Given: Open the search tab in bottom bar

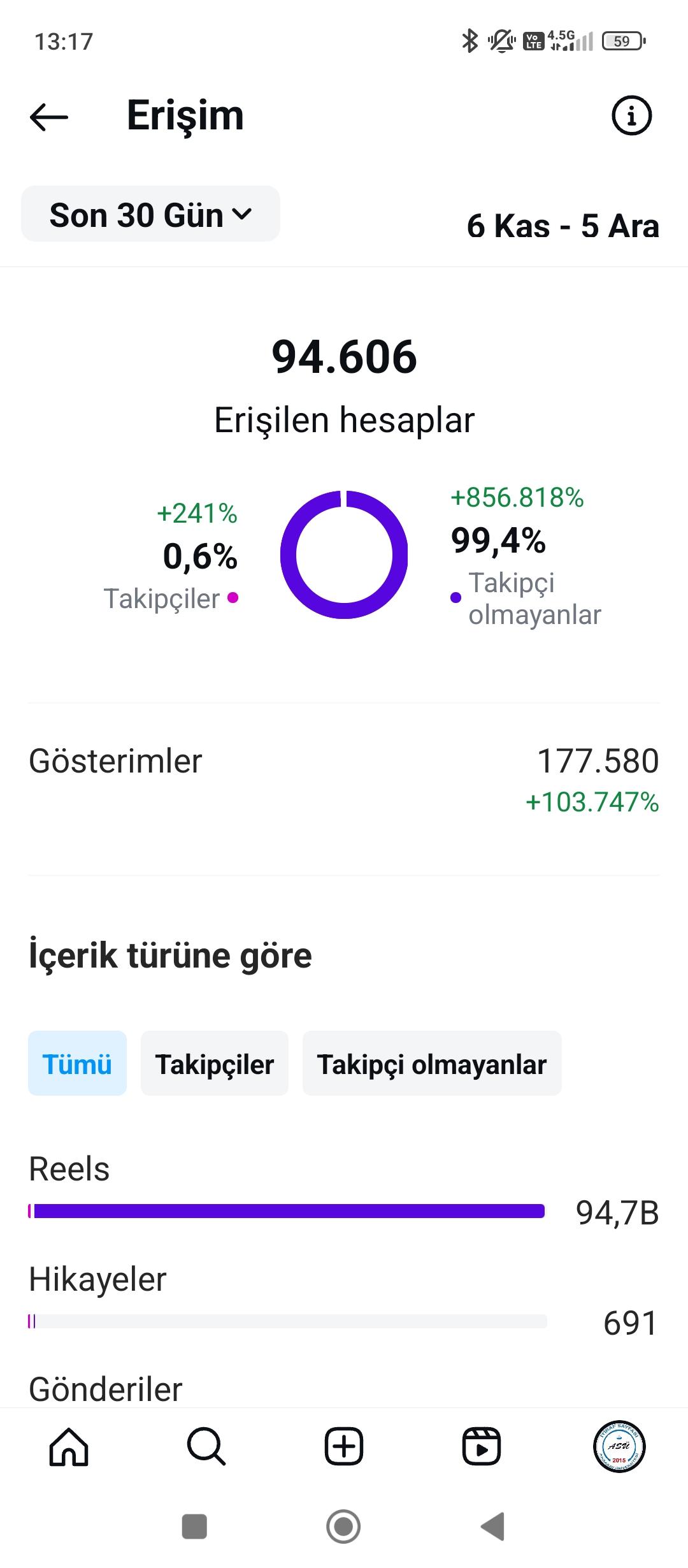Looking at the screenshot, I should 206,1447.
